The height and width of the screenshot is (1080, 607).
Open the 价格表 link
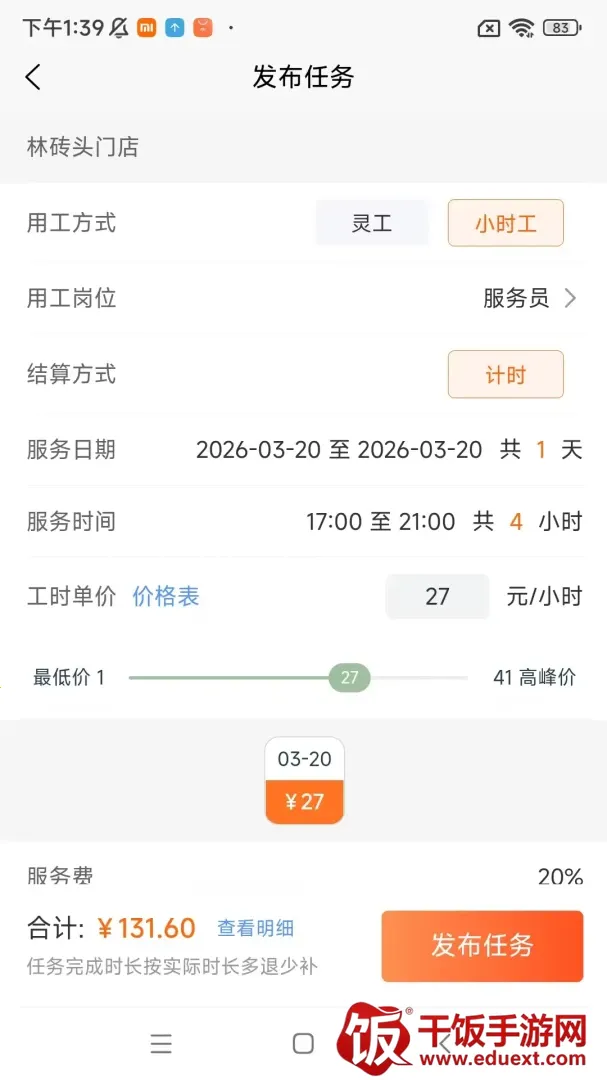point(166,596)
